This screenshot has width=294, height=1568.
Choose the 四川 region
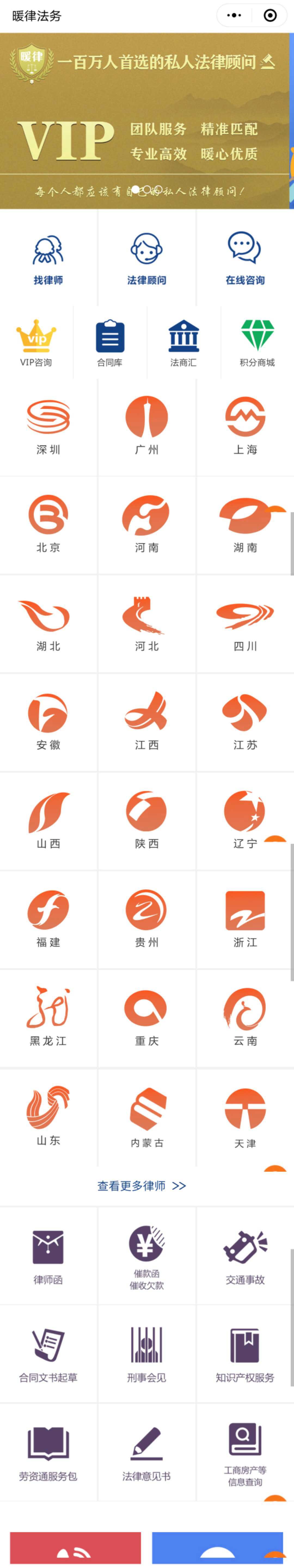(245, 624)
